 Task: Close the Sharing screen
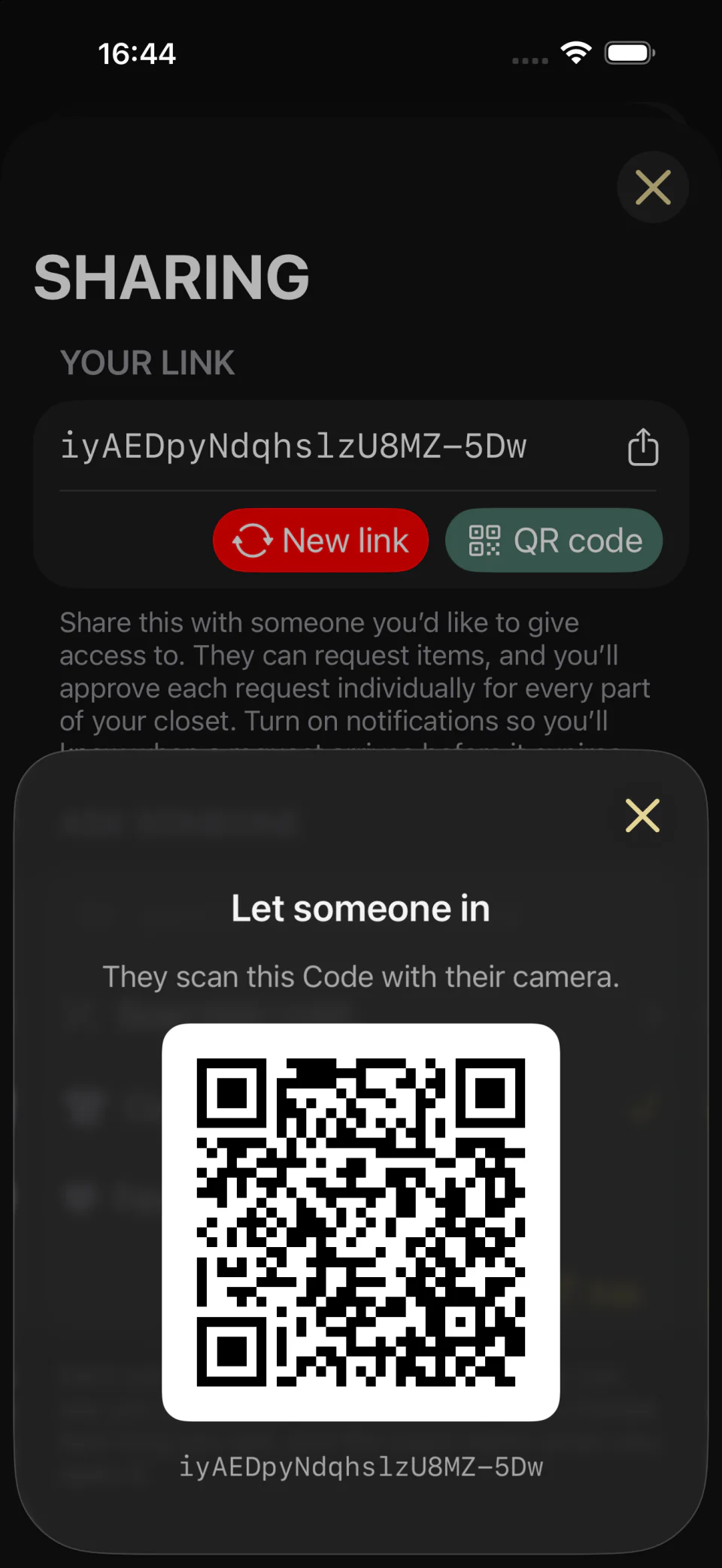653,187
